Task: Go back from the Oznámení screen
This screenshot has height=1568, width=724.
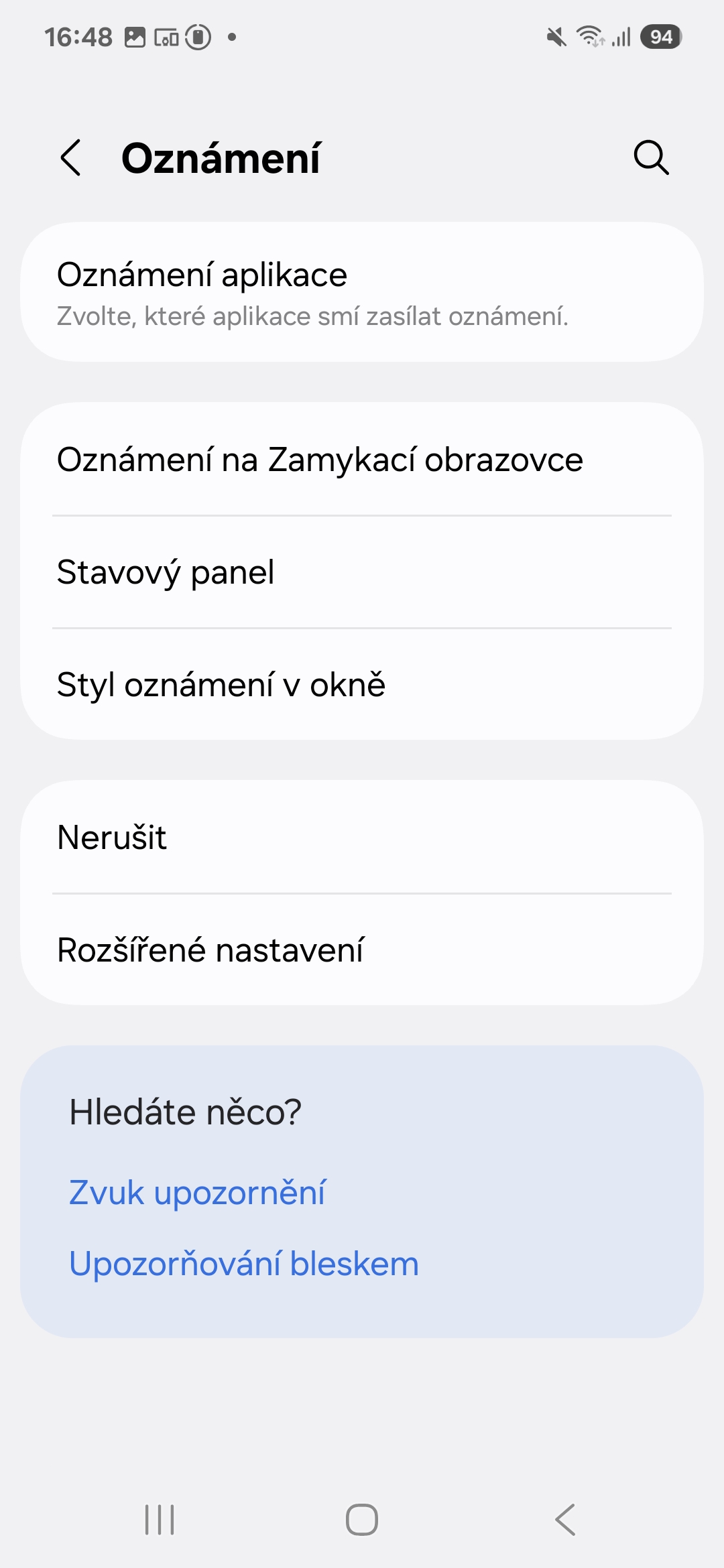Action: 70,158
